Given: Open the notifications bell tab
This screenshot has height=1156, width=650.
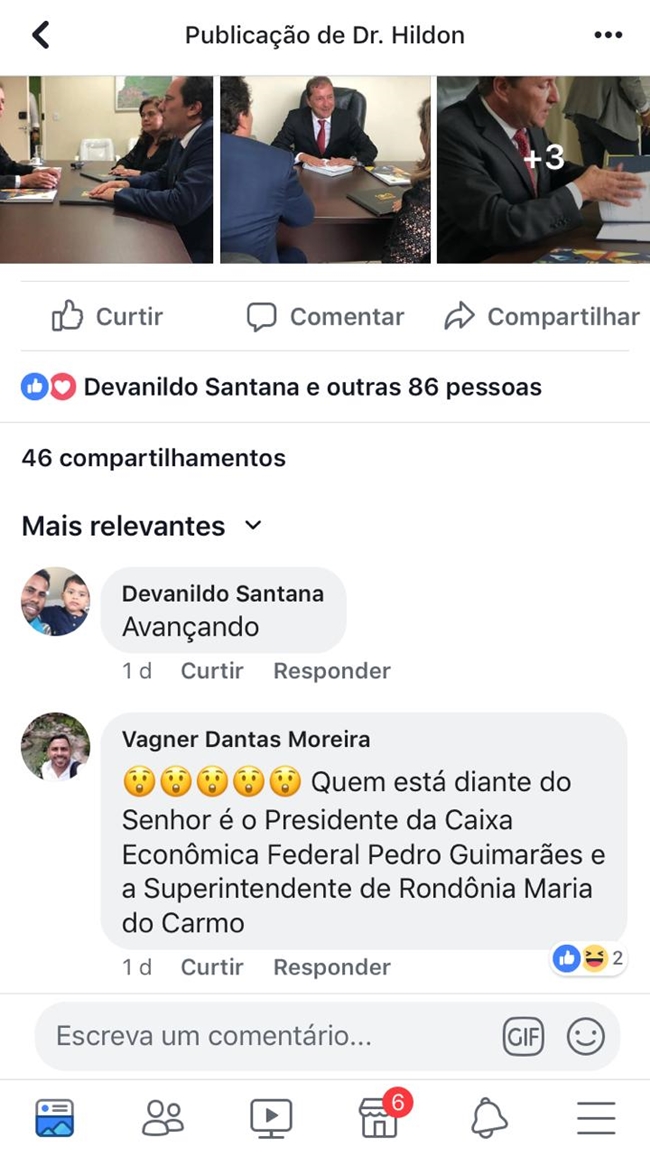Looking at the screenshot, I should (489, 1117).
